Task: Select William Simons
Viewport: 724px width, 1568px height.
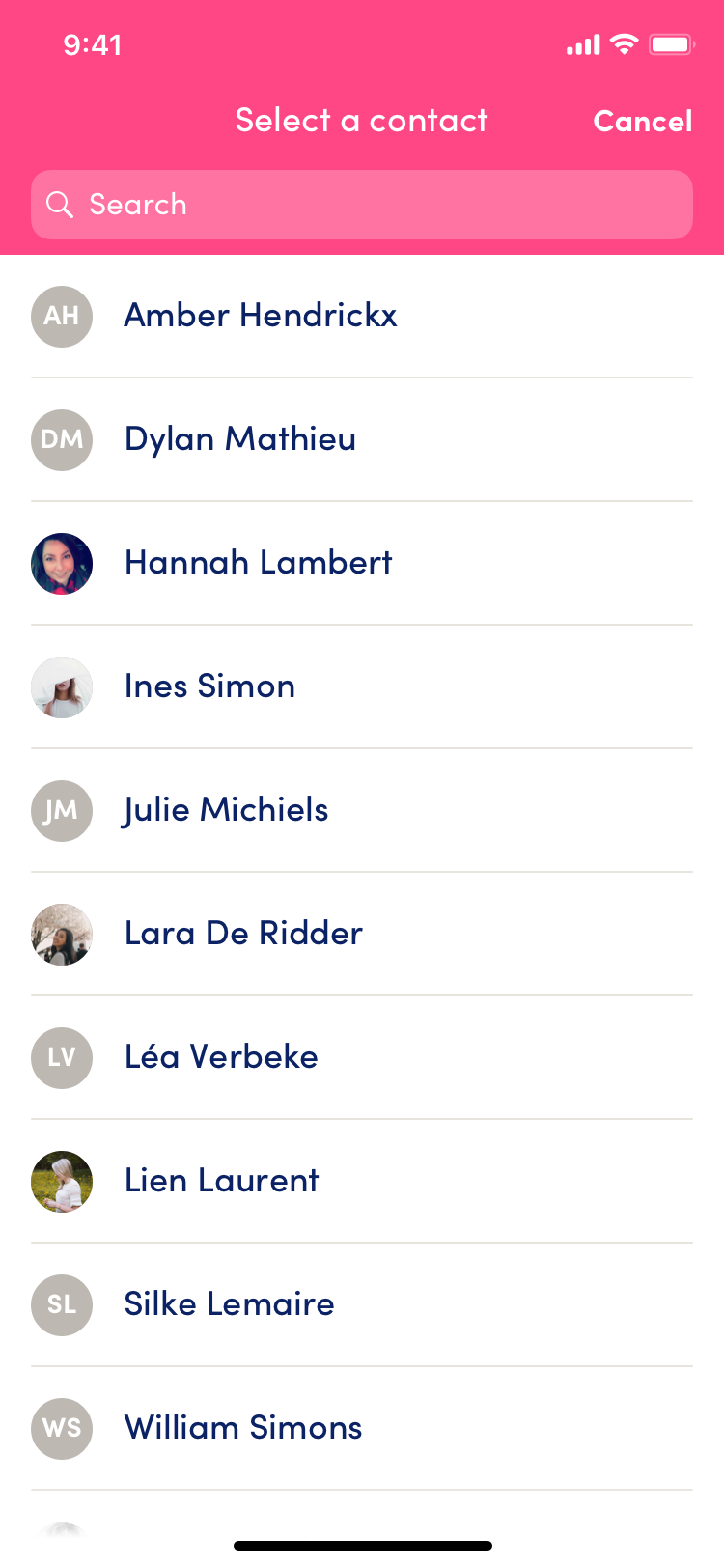Action: 362,1428
